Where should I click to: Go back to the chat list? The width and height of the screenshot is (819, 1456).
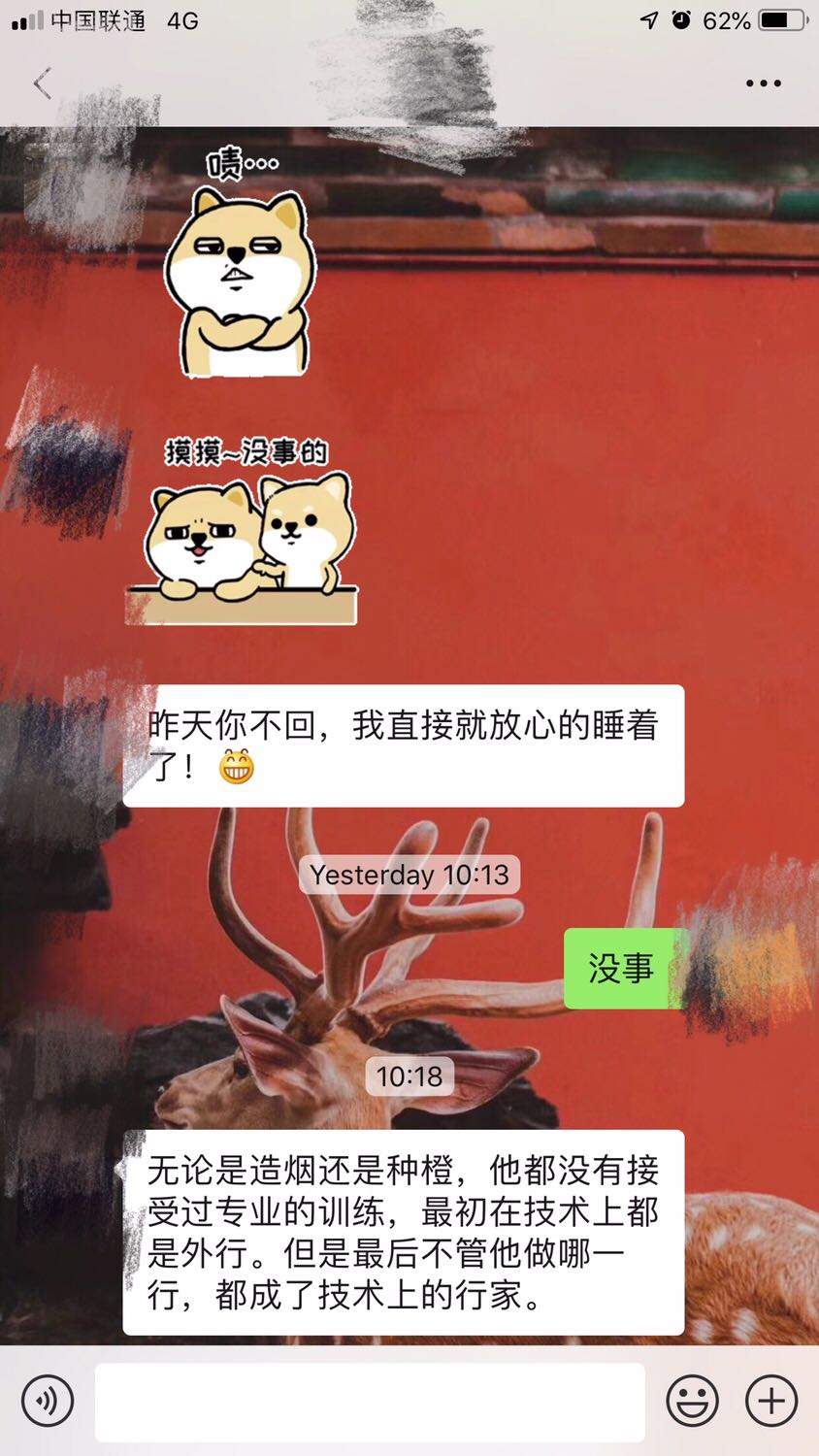(42, 83)
